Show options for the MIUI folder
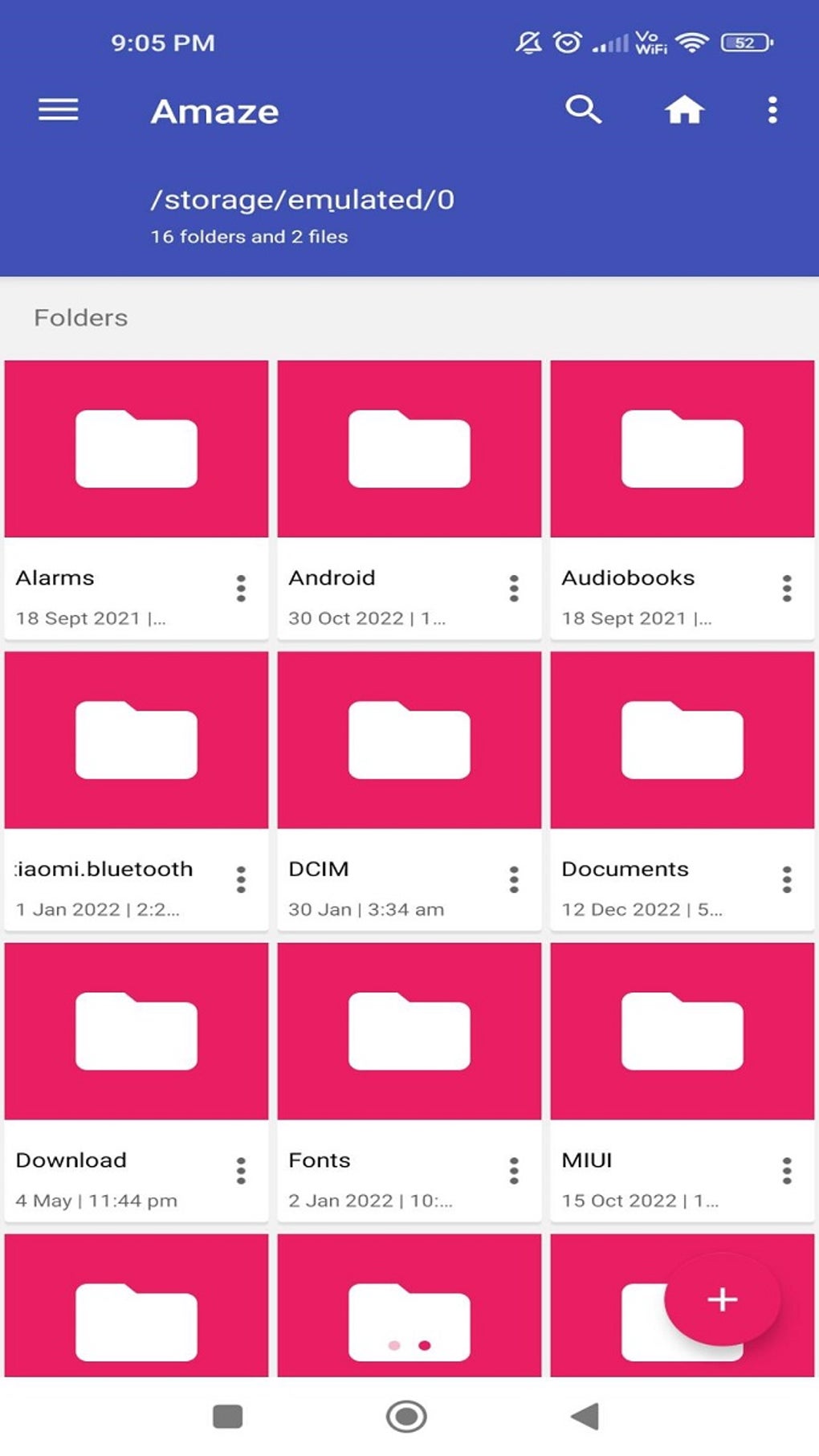Screen dimensions: 819x1456 click(787, 1171)
